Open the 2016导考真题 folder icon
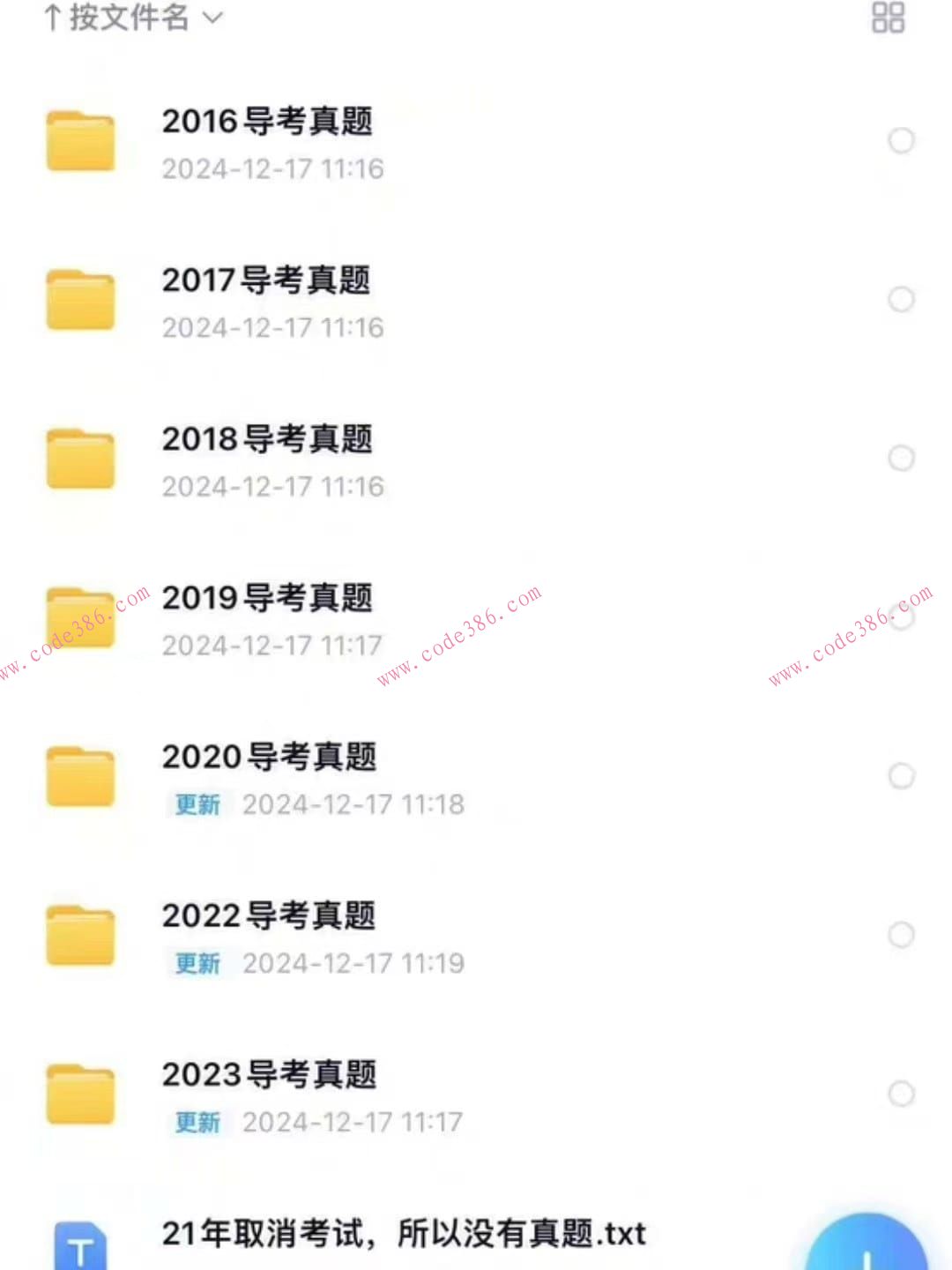Viewport: 952px width, 1270px height. coord(79,144)
